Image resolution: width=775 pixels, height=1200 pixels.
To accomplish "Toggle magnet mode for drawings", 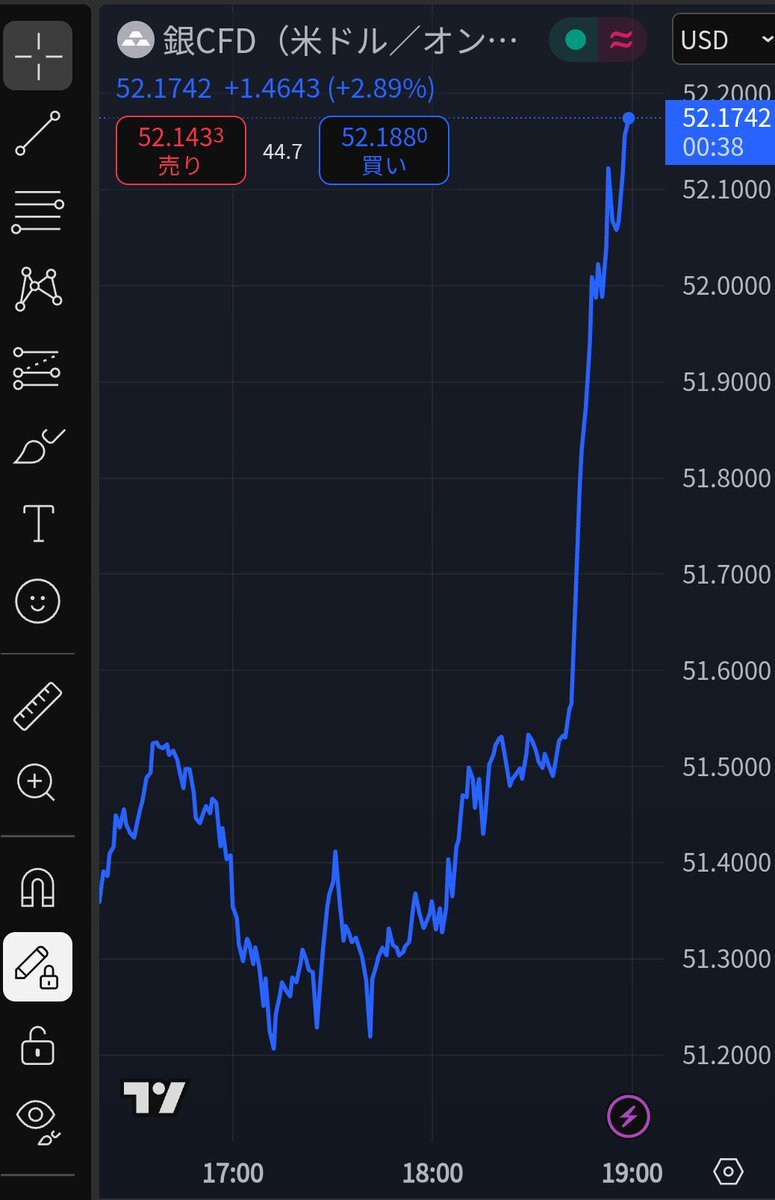I will point(38,887).
